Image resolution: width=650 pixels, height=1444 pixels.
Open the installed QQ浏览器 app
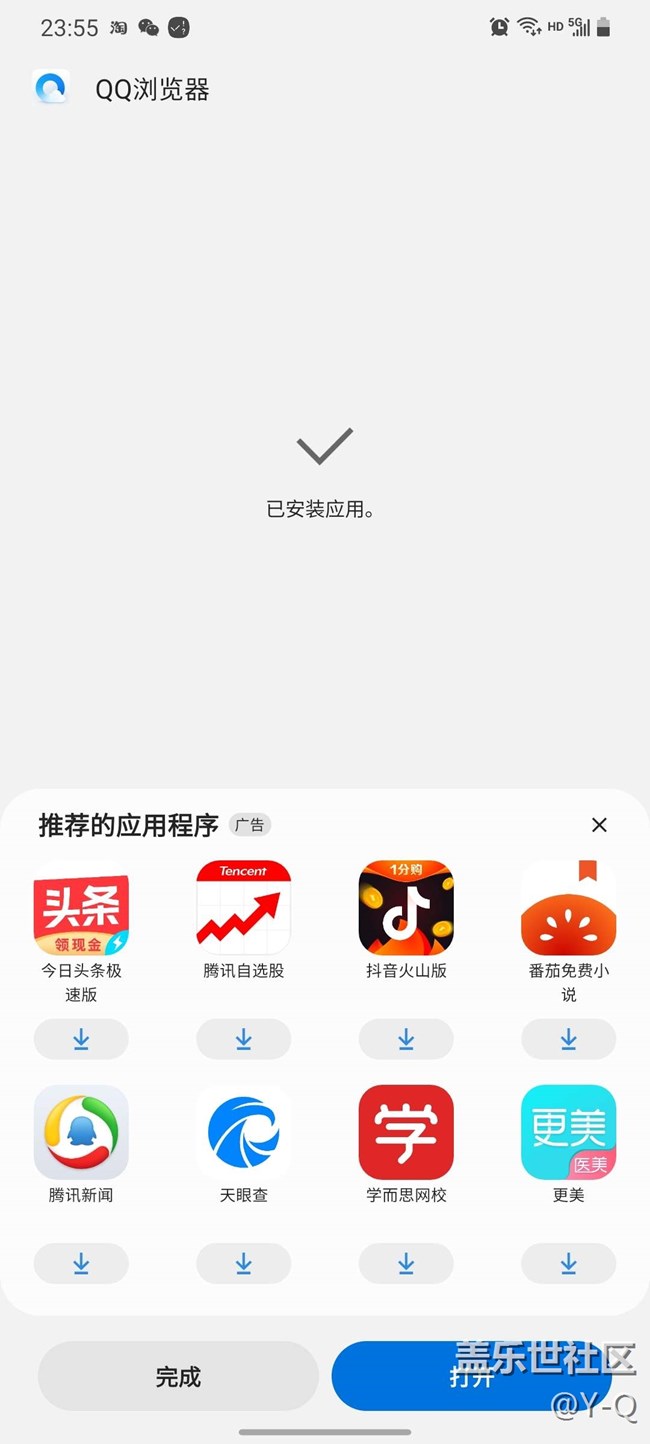(x=471, y=1377)
